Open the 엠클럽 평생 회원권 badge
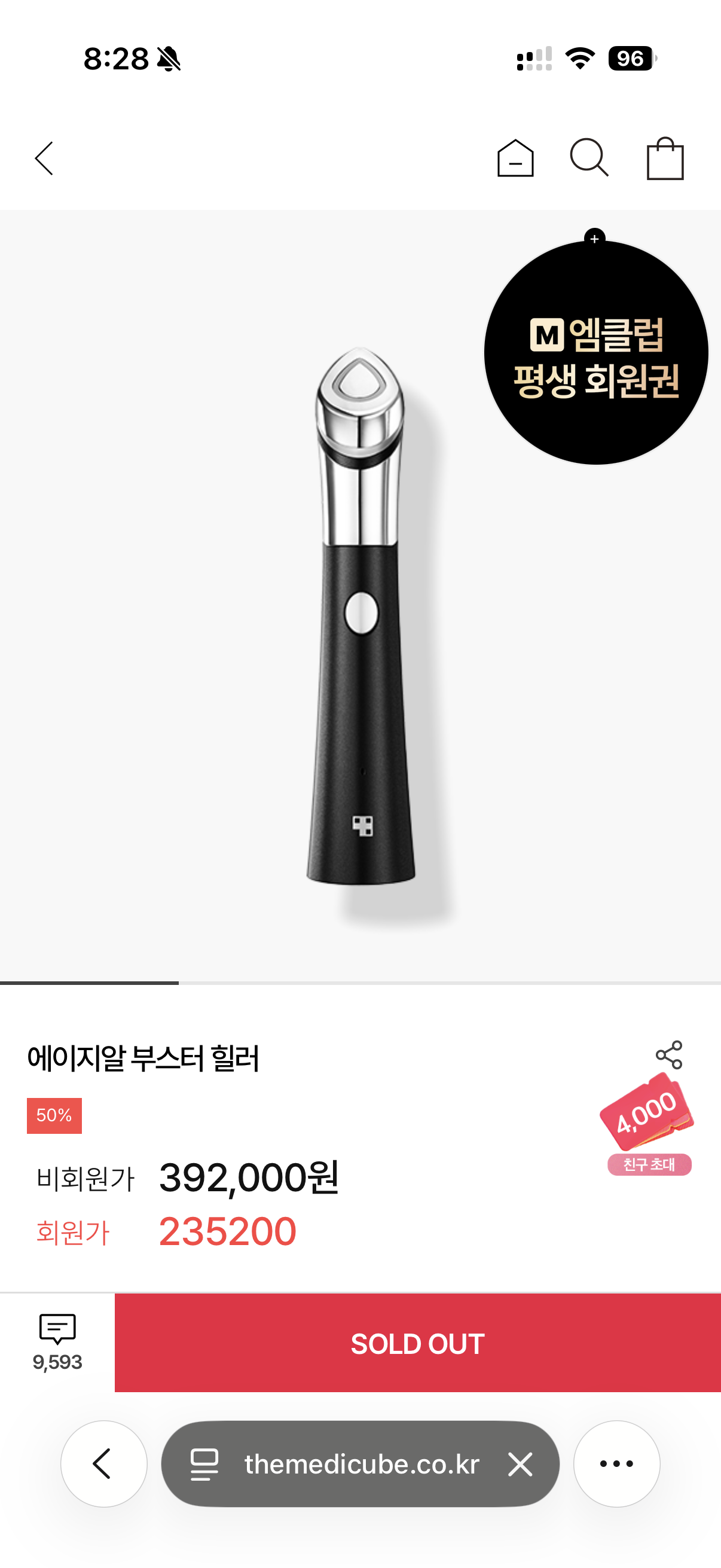 pos(595,353)
